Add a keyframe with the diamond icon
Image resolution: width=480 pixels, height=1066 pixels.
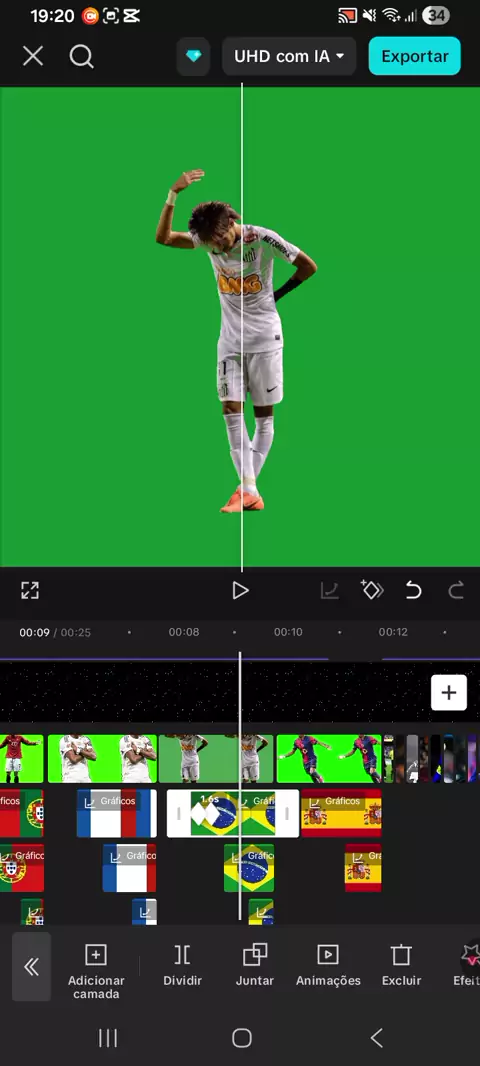(x=372, y=590)
